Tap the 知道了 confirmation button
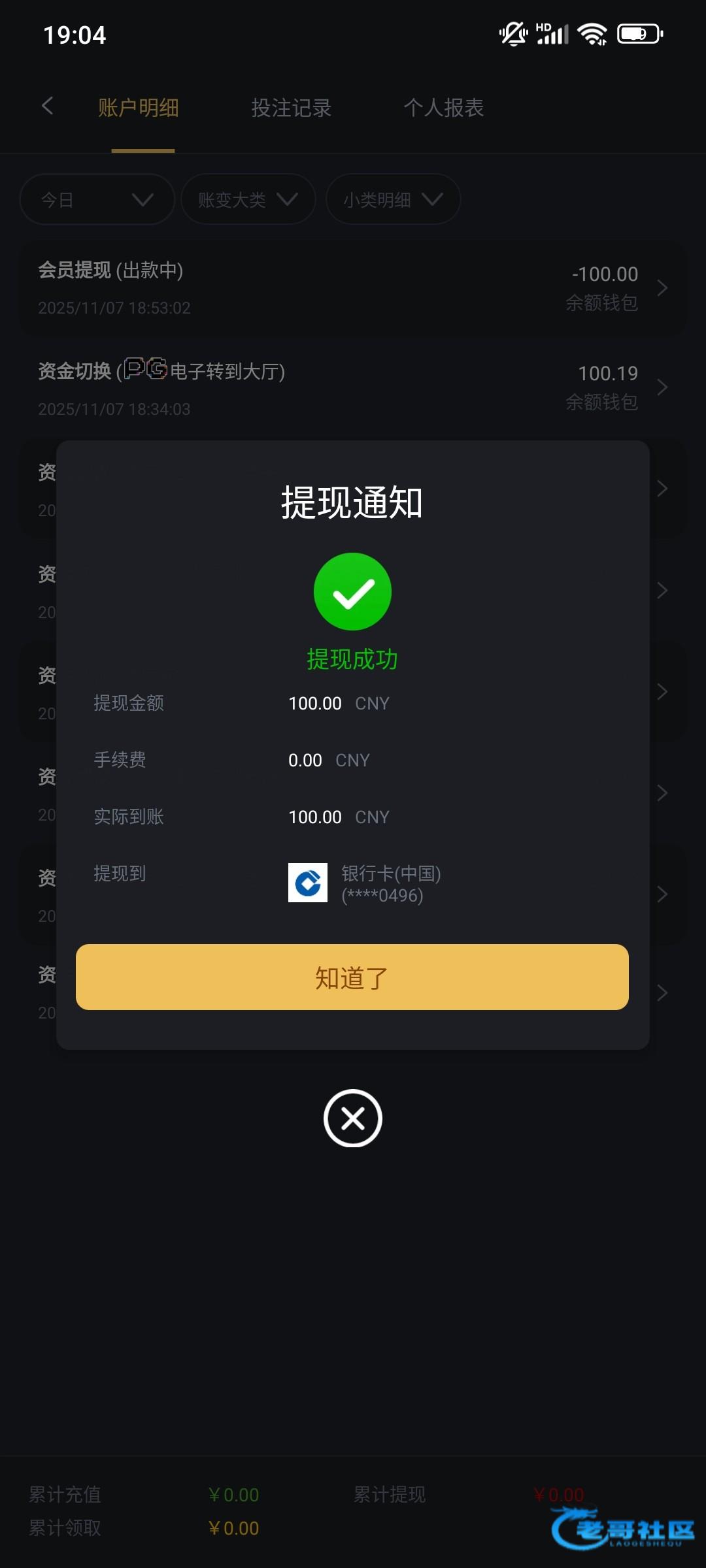Viewport: 706px width, 1568px height. click(352, 977)
